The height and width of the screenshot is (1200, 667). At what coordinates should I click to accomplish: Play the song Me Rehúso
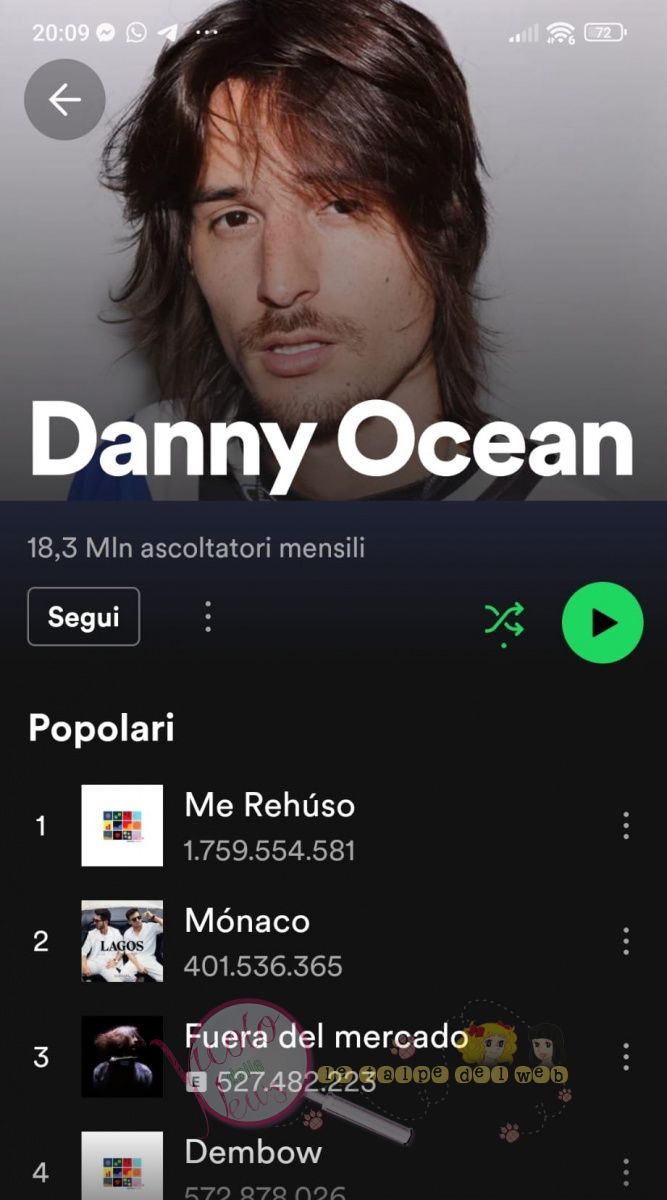(x=270, y=825)
